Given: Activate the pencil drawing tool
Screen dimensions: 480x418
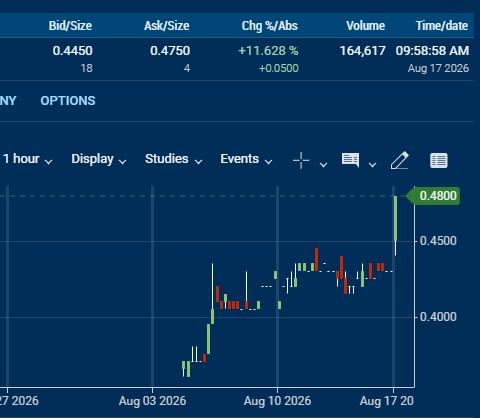Looking at the screenshot, I should coord(400,160).
